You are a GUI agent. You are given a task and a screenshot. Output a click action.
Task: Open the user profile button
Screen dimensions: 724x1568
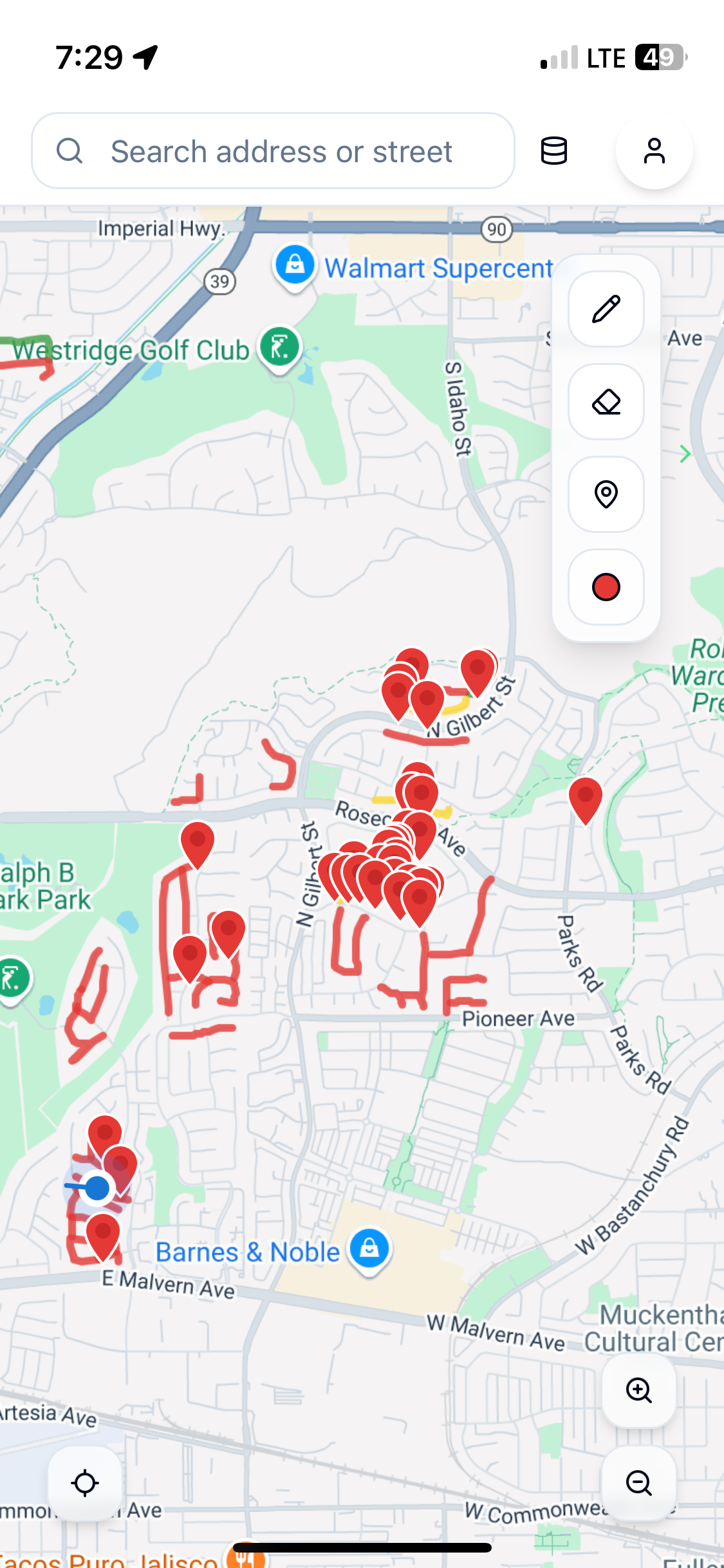pyautogui.click(x=654, y=151)
